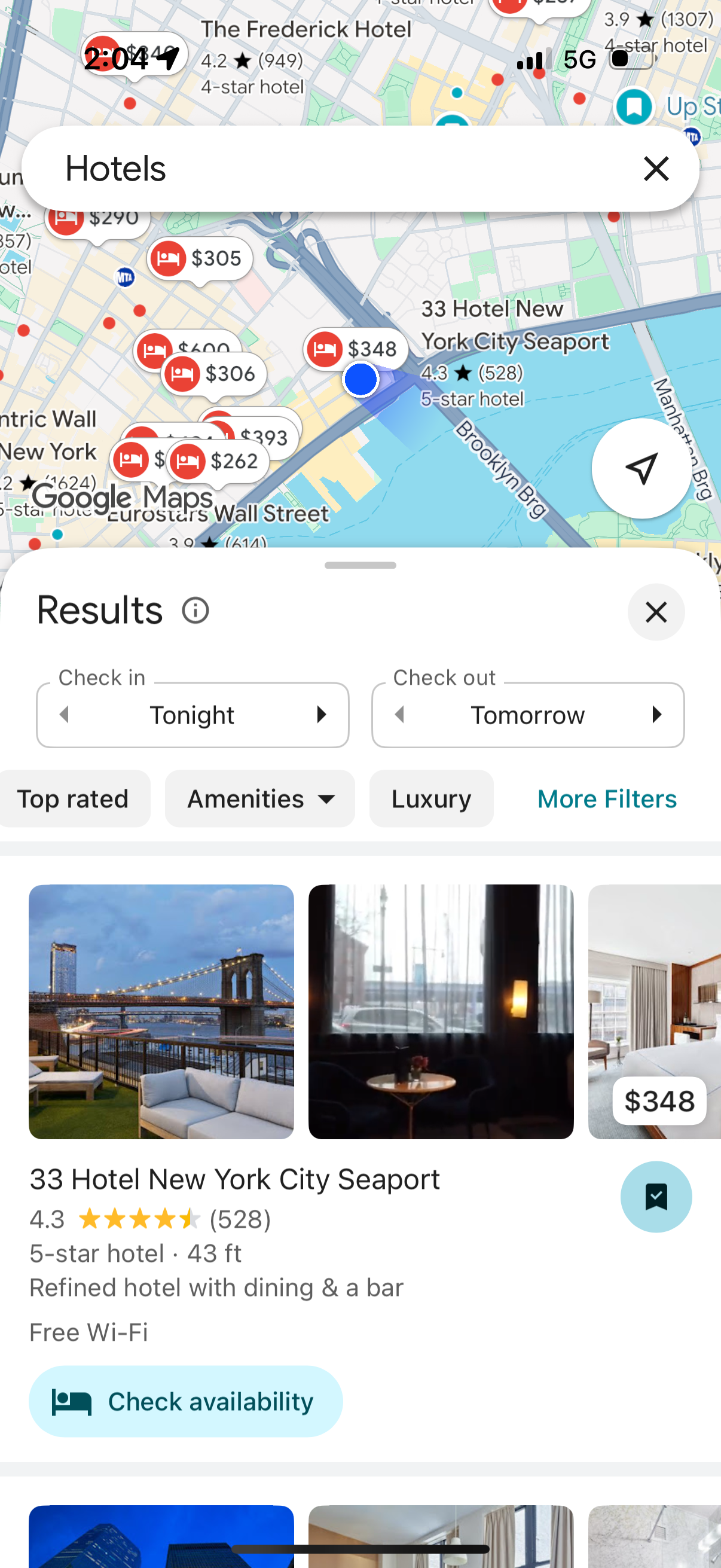Clear the Hotels search field
Viewport: 721px width, 1568px height.
656,170
